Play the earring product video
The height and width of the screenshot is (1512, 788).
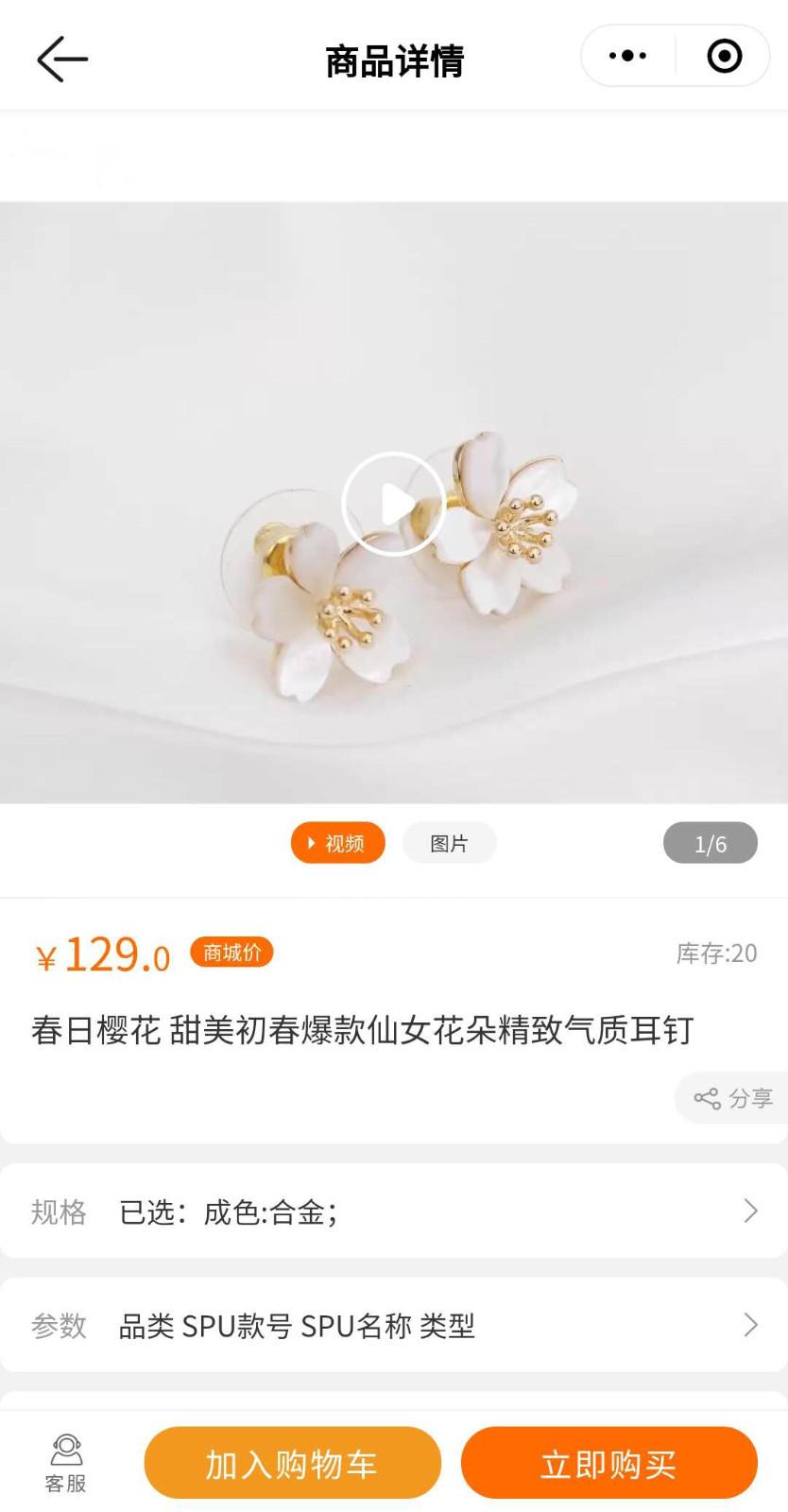(x=393, y=504)
